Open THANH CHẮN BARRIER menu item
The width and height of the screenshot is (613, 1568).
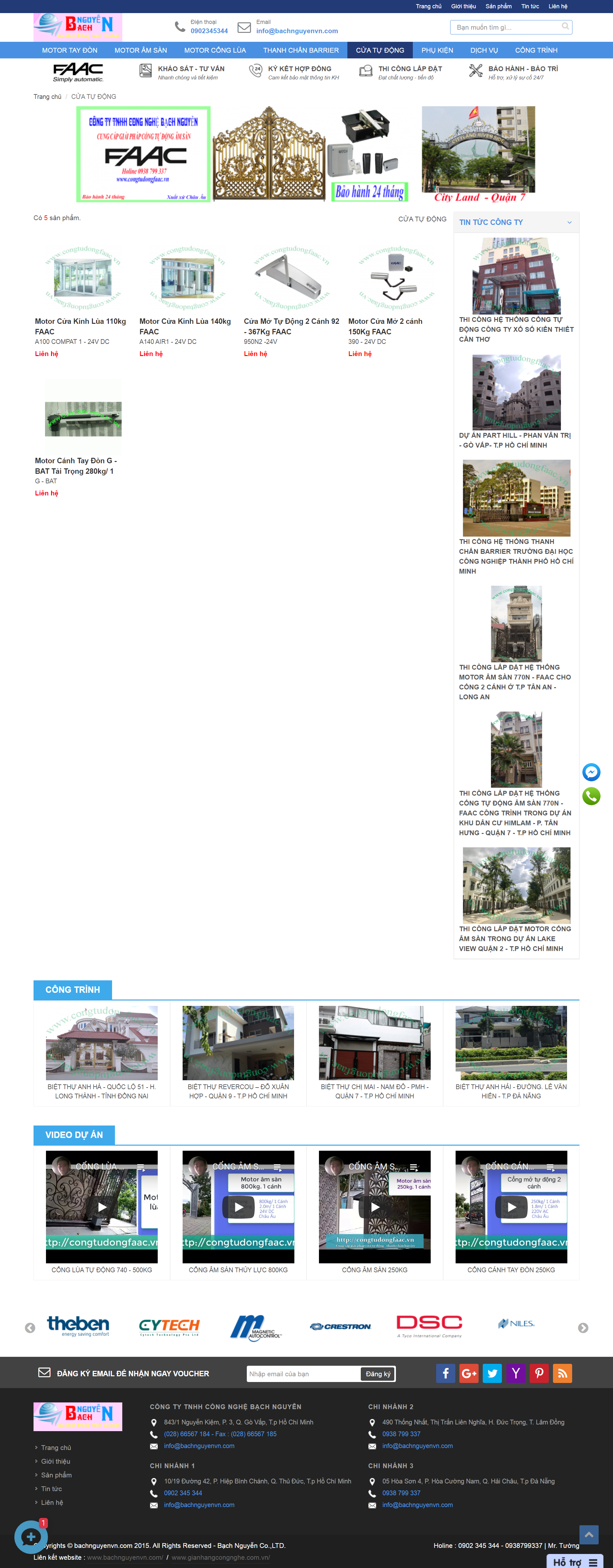(300, 50)
